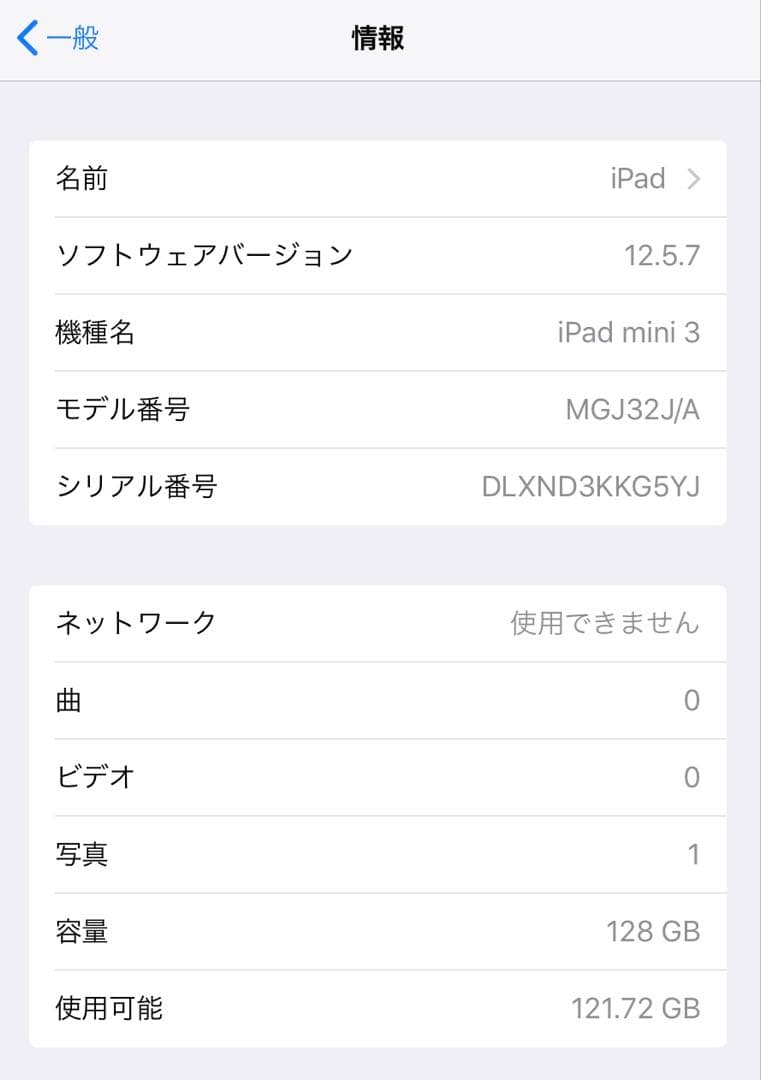Tap the ネットワーク row marked 使用できません
This screenshot has height=1080, width=761.
pos(380,622)
